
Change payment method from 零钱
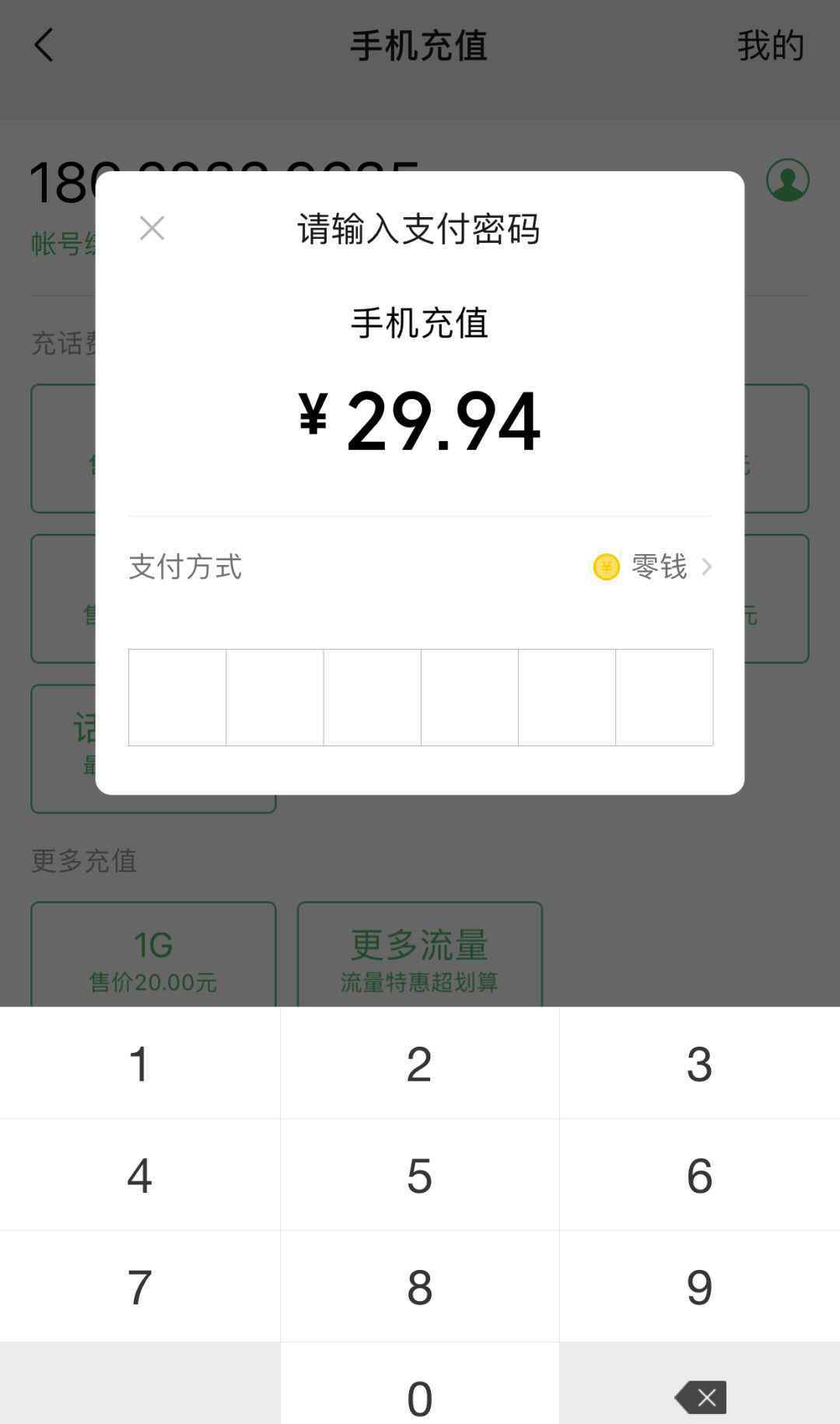pos(652,566)
